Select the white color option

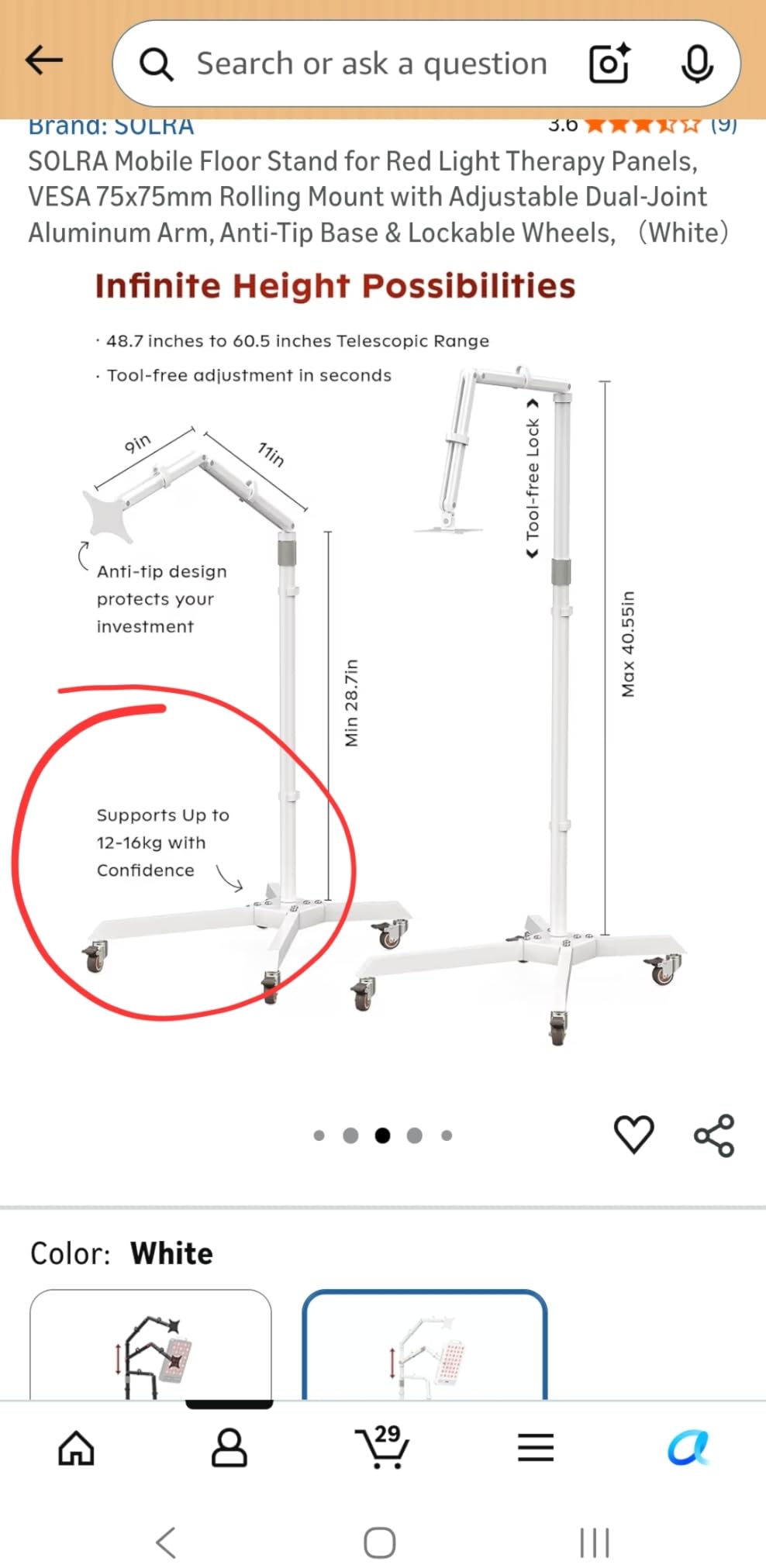point(424,1345)
